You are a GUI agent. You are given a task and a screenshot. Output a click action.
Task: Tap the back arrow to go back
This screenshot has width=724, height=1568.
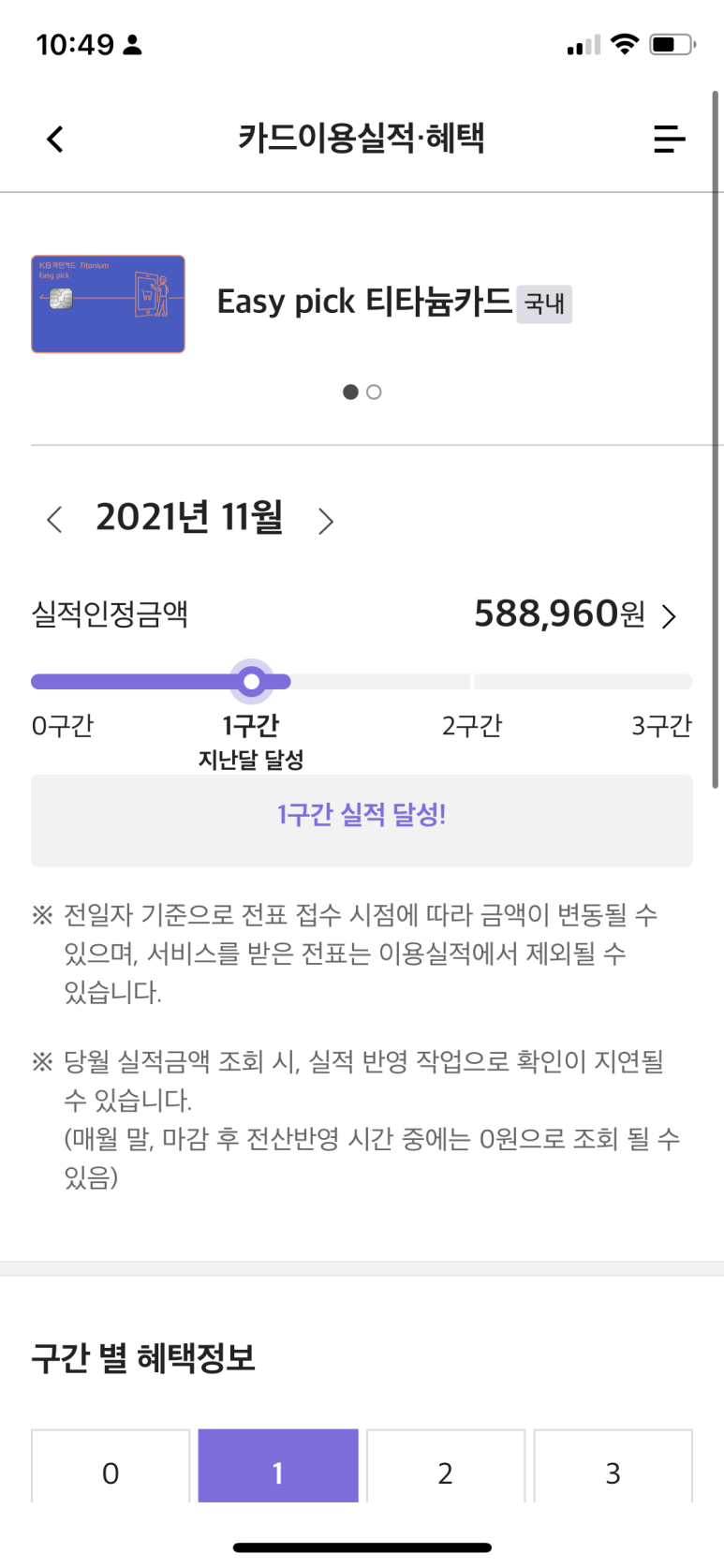[x=53, y=138]
